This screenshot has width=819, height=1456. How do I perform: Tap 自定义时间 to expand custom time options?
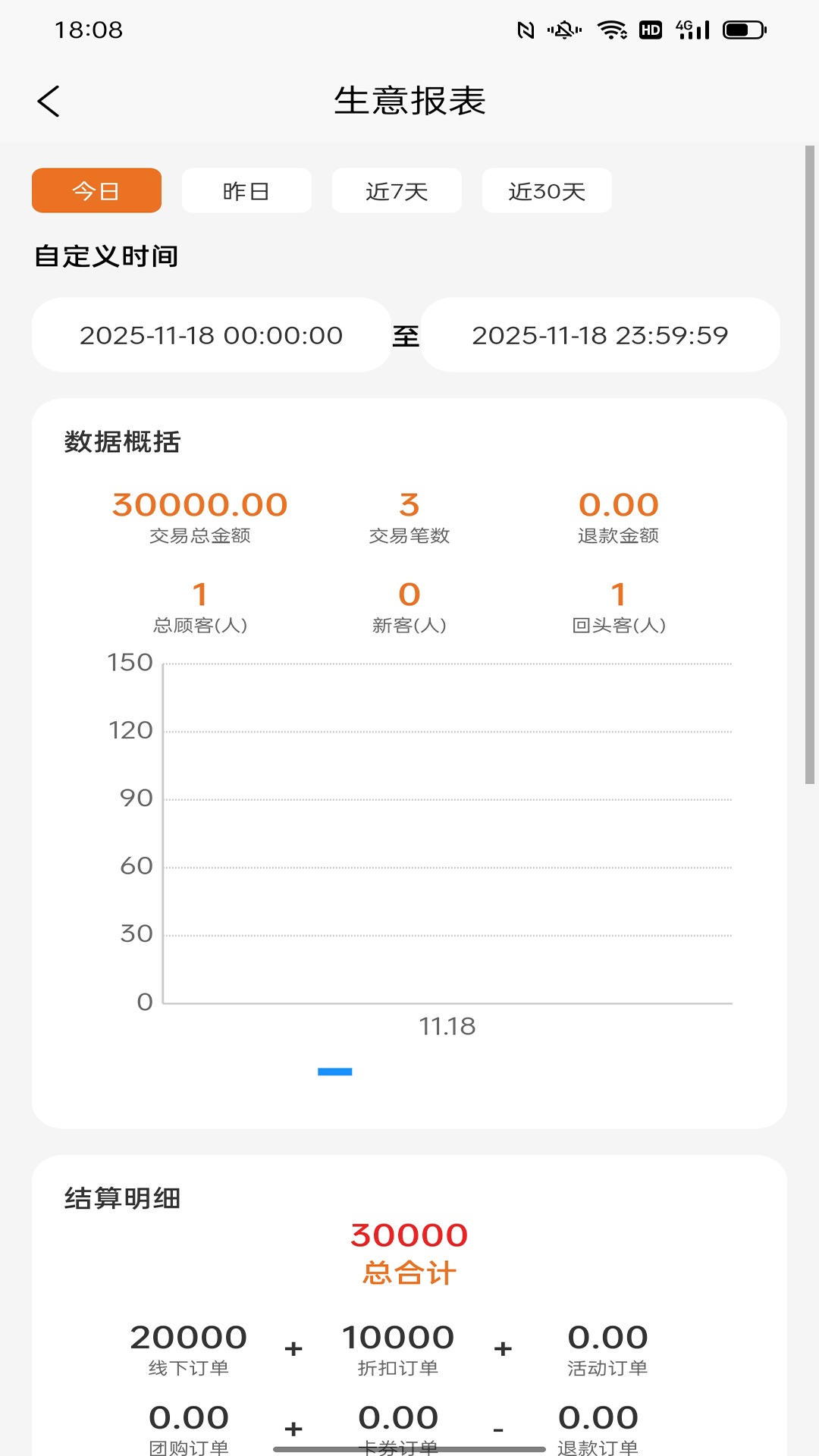(105, 256)
